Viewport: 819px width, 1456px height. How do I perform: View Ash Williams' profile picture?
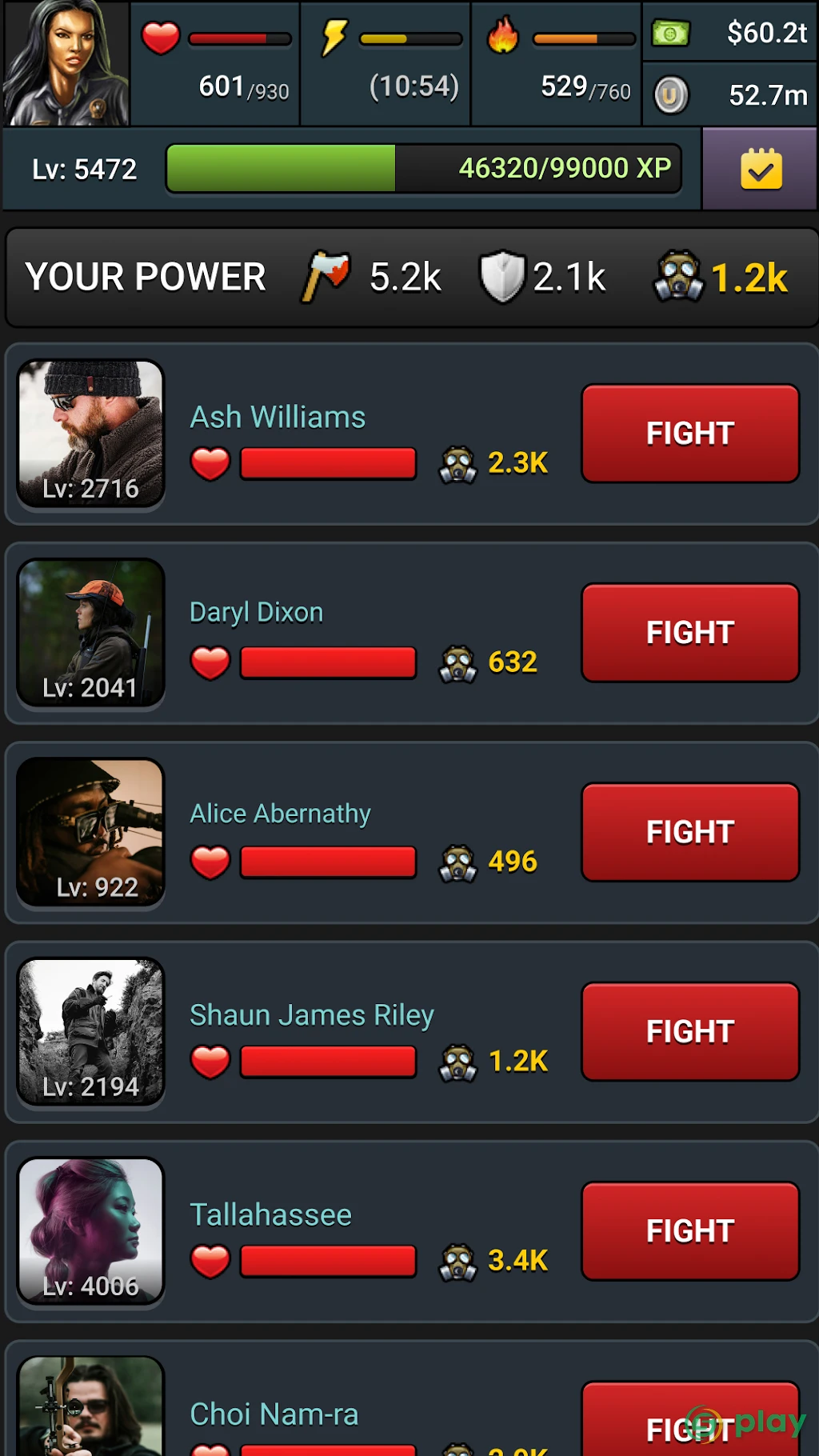click(x=91, y=434)
